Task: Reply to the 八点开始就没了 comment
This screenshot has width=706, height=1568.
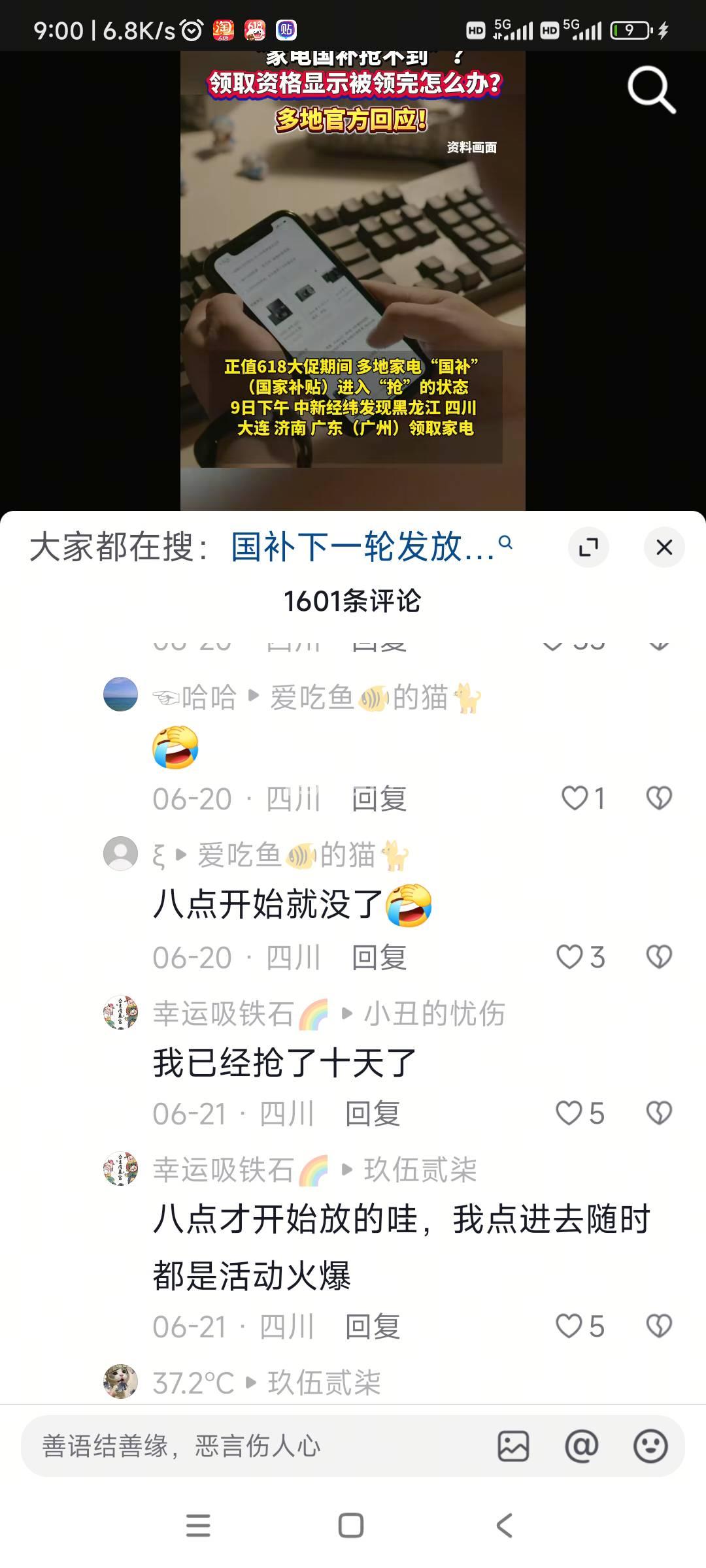Action: 378,958
